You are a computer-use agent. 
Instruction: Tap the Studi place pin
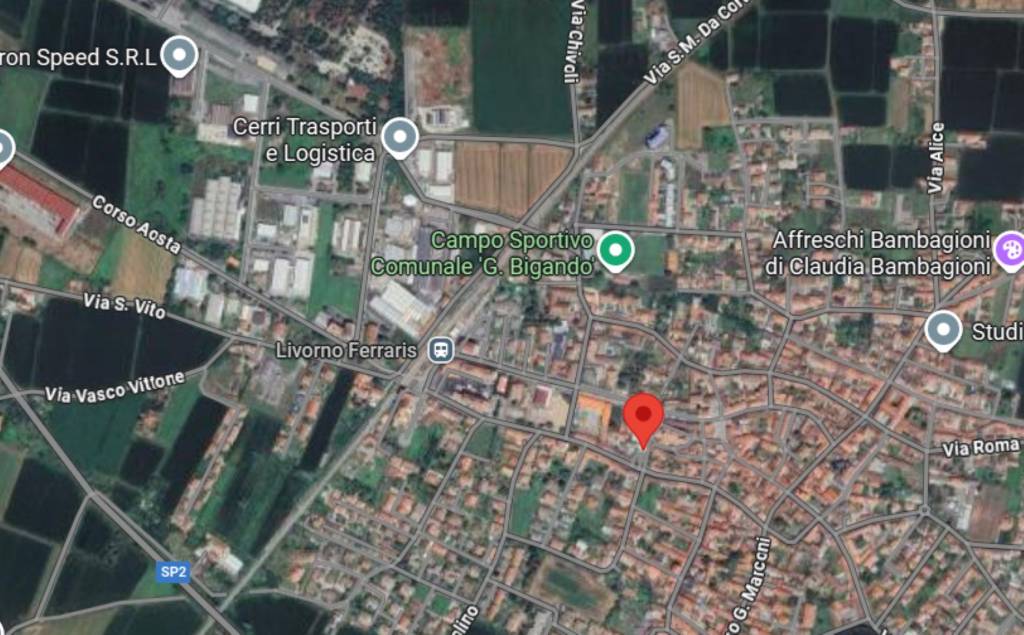pyautogui.click(x=943, y=330)
